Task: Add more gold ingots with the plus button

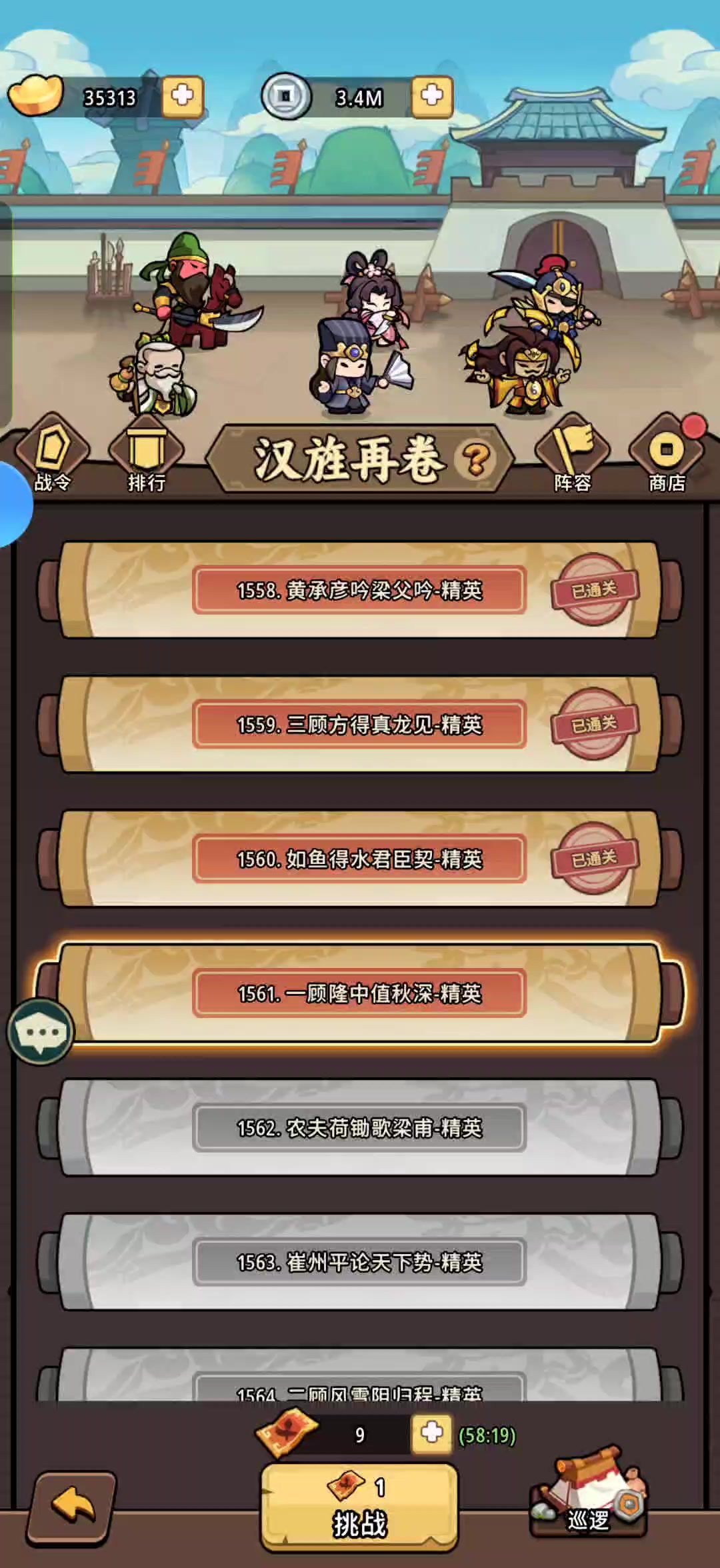Action: coord(182,96)
